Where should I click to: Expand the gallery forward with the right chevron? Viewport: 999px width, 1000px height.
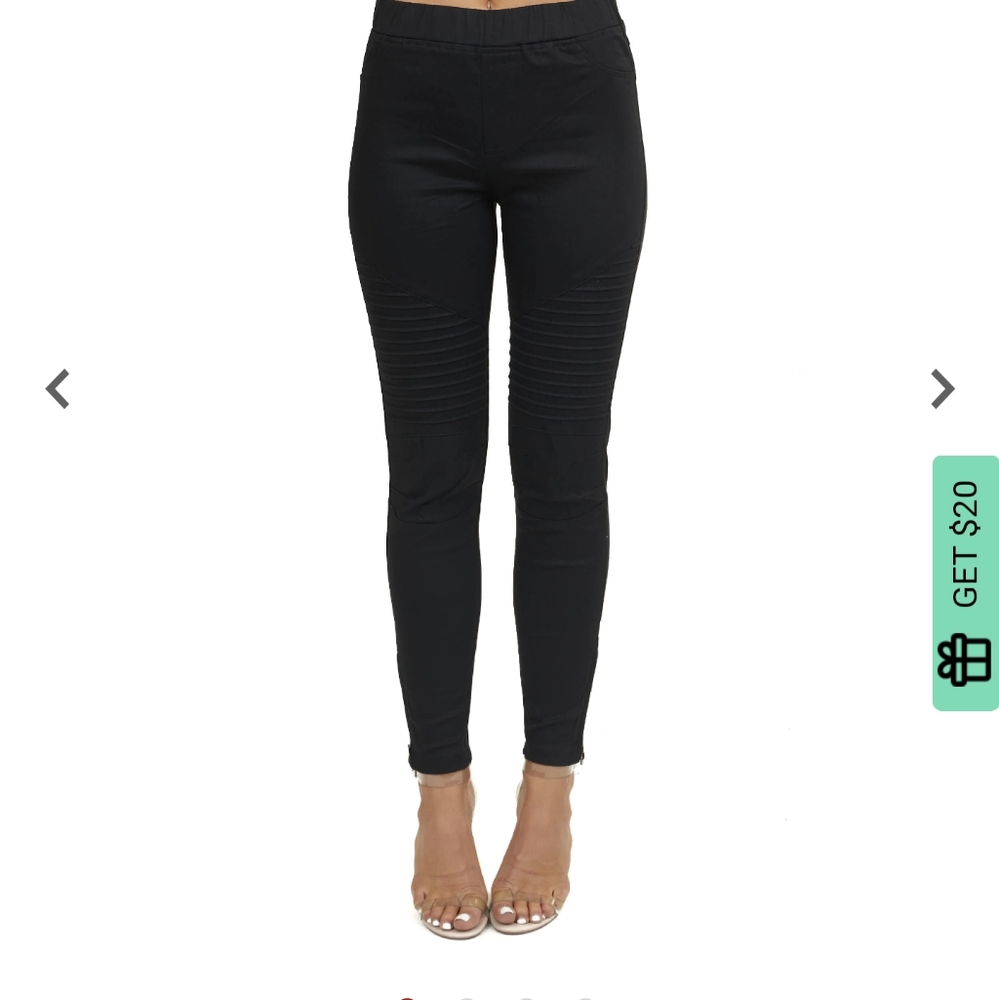(x=941, y=388)
